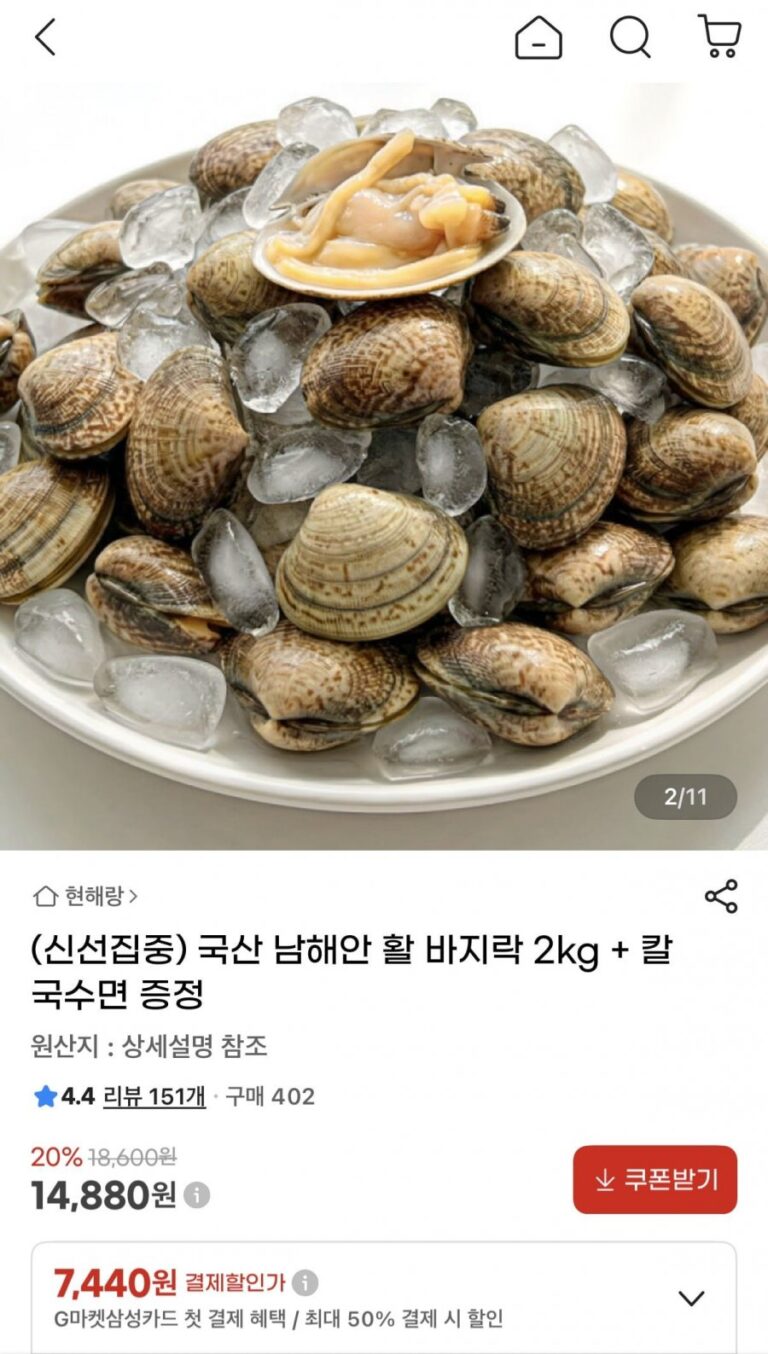Image resolution: width=768 pixels, height=1354 pixels.
Task: Share this clam product
Action: (721, 896)
